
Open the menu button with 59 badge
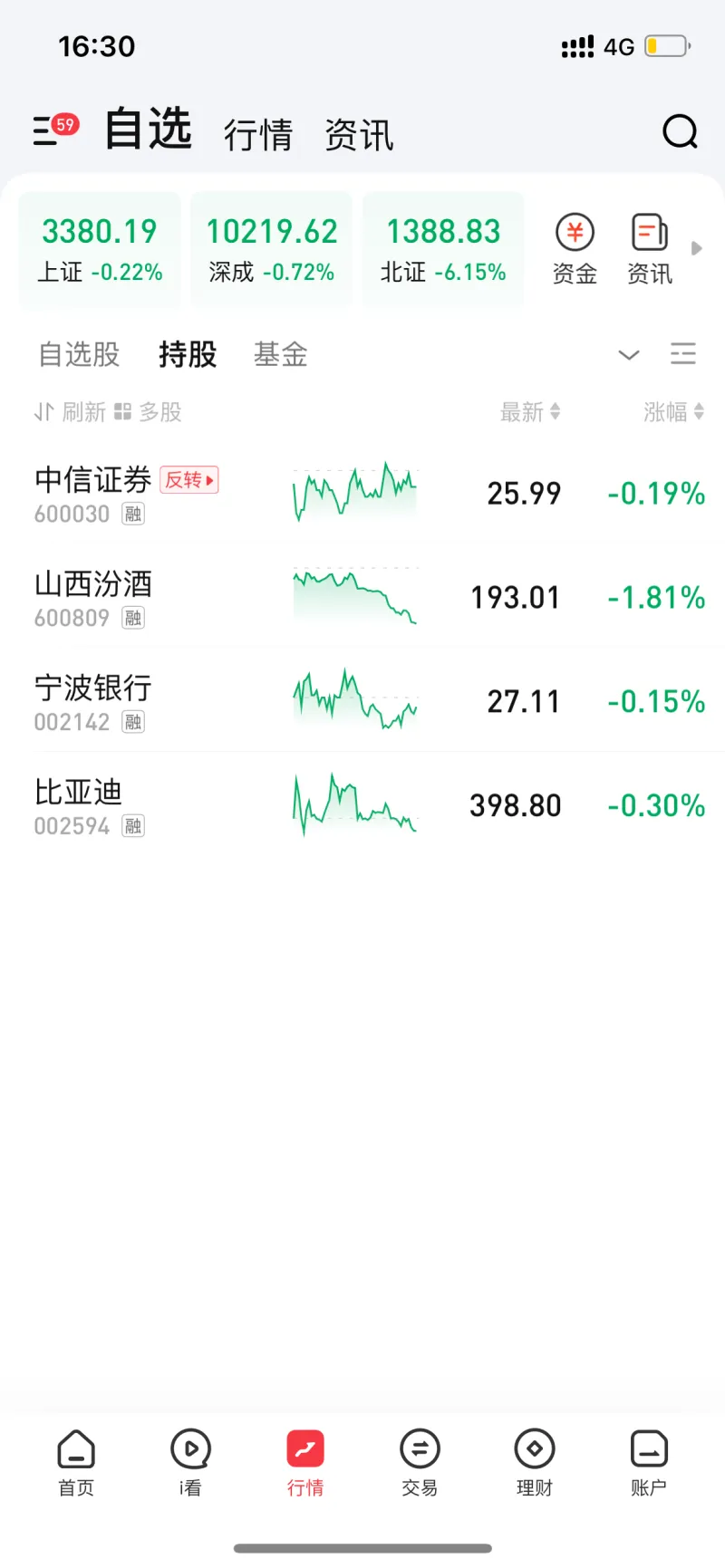[x=55, y=130]
